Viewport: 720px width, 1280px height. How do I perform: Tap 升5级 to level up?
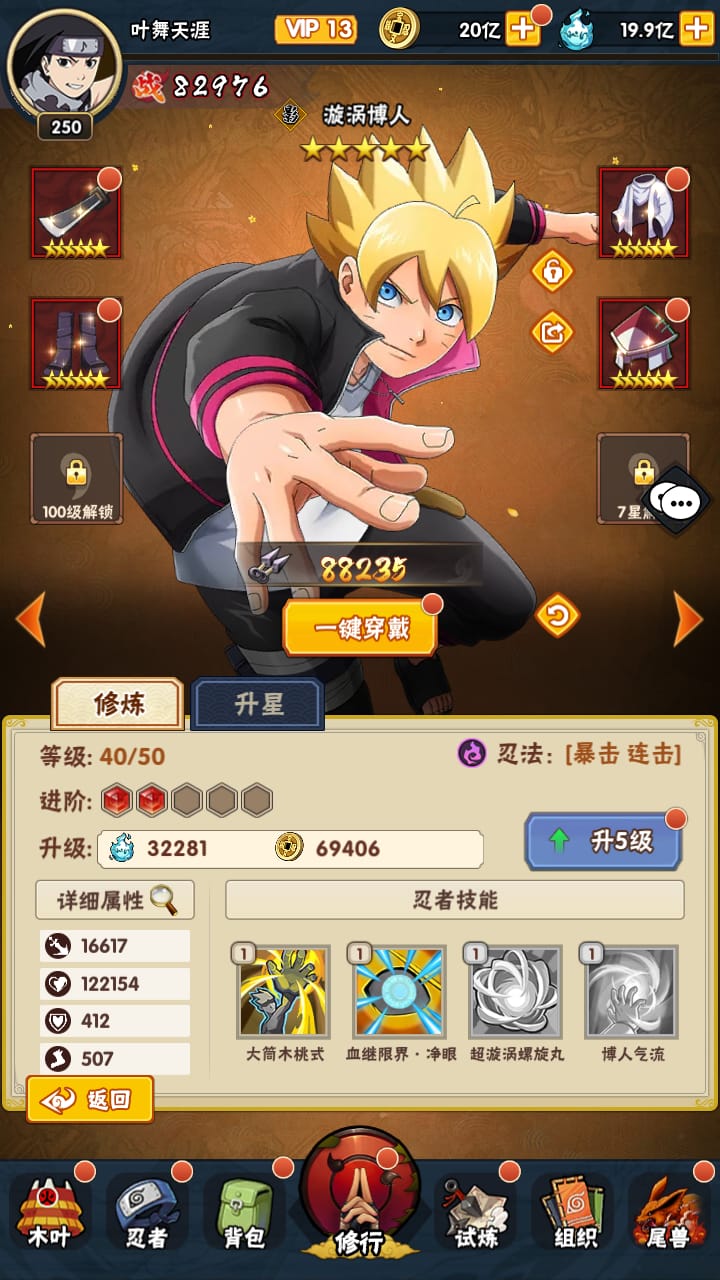pos(603,841)
